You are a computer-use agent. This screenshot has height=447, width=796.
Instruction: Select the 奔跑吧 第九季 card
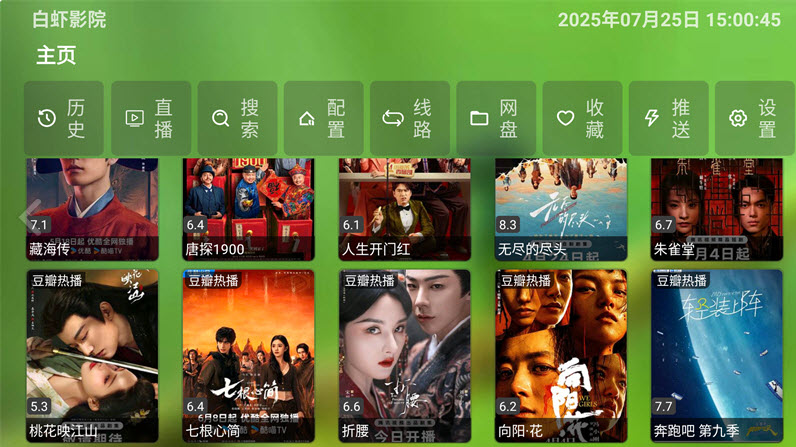[x=717, y=355]
